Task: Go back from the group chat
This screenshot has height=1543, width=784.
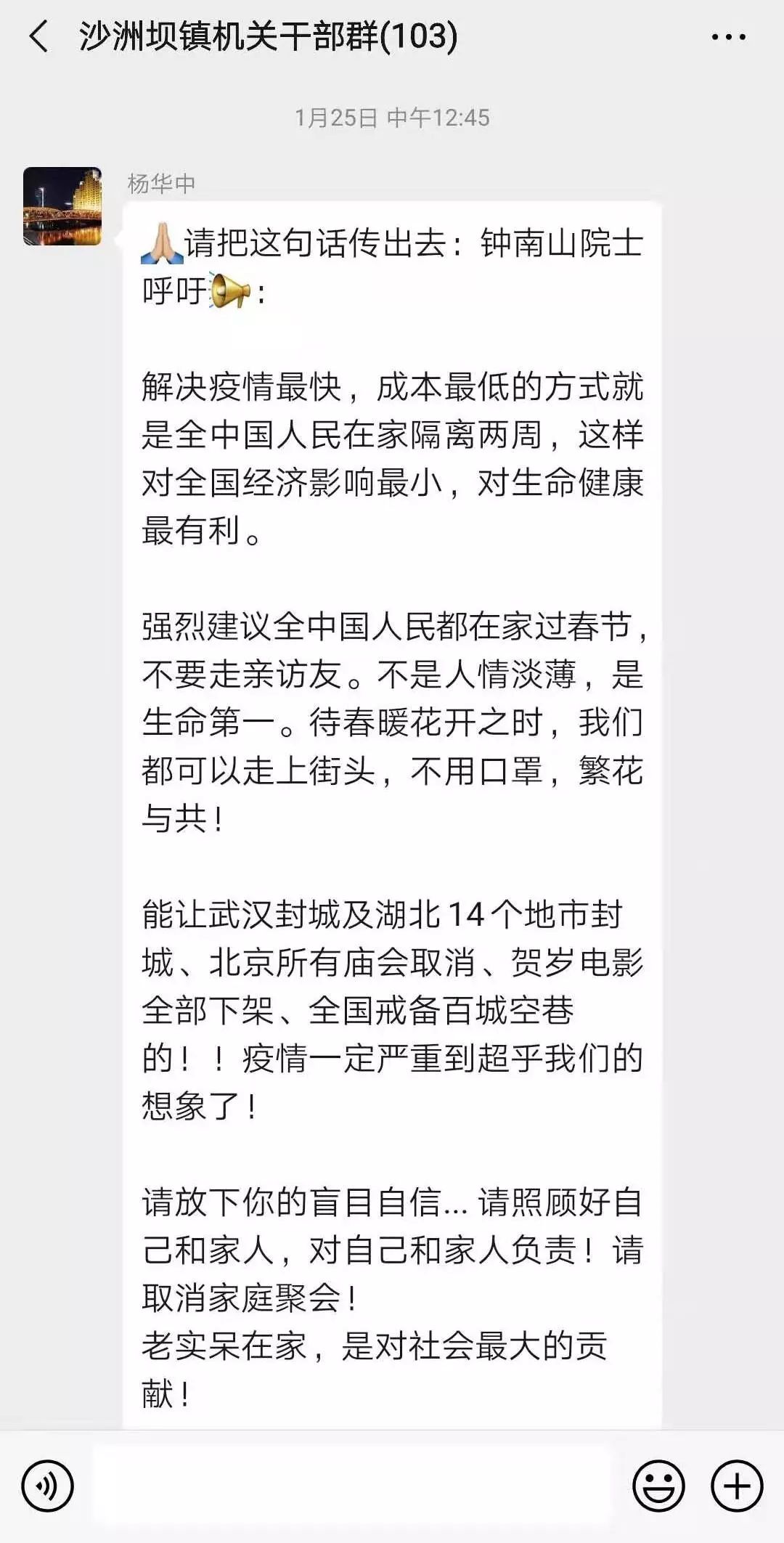Action: [38, 36]
